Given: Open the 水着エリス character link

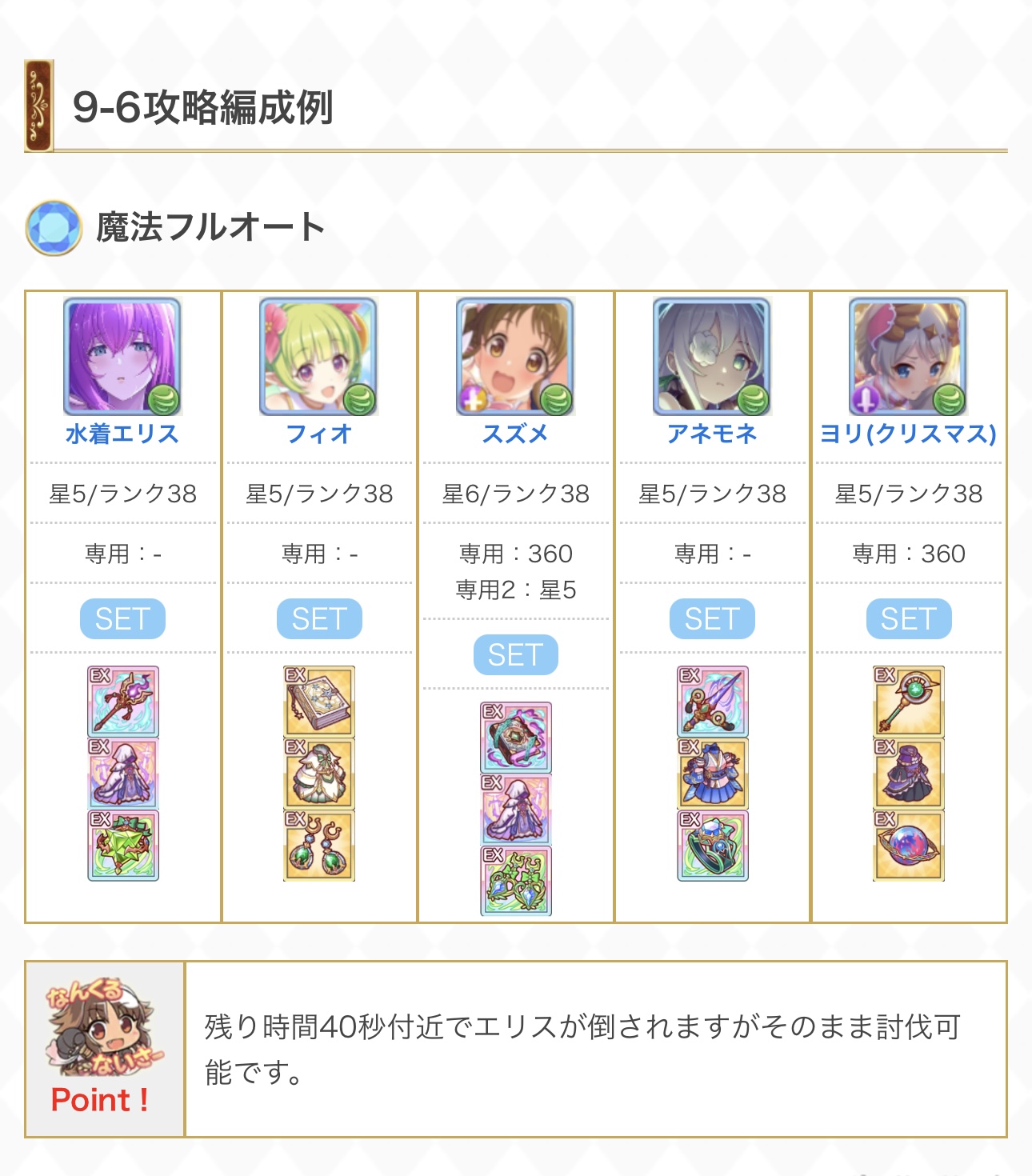Looking at the screenshot, I should (122, 434).
